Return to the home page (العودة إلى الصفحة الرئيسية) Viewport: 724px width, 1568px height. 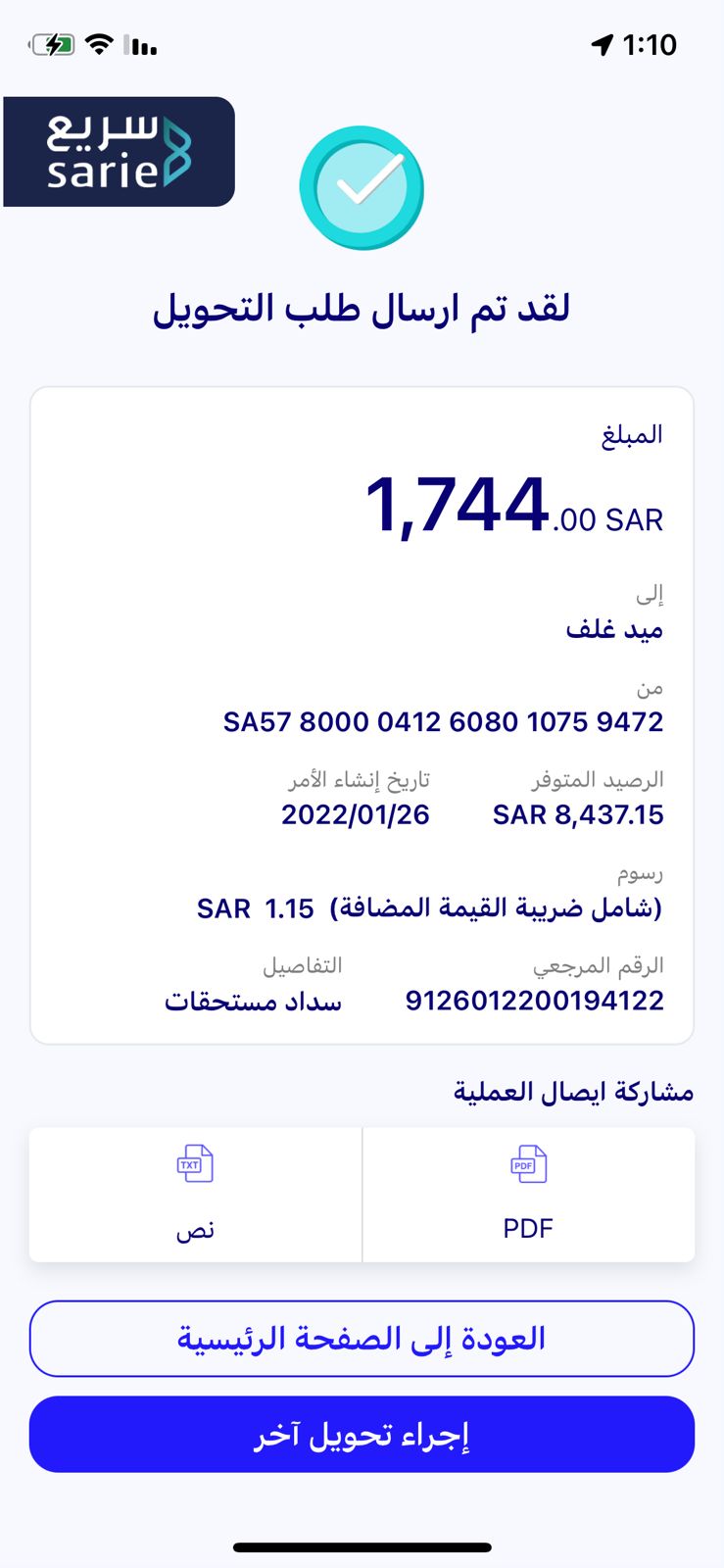click(362, 1339)
